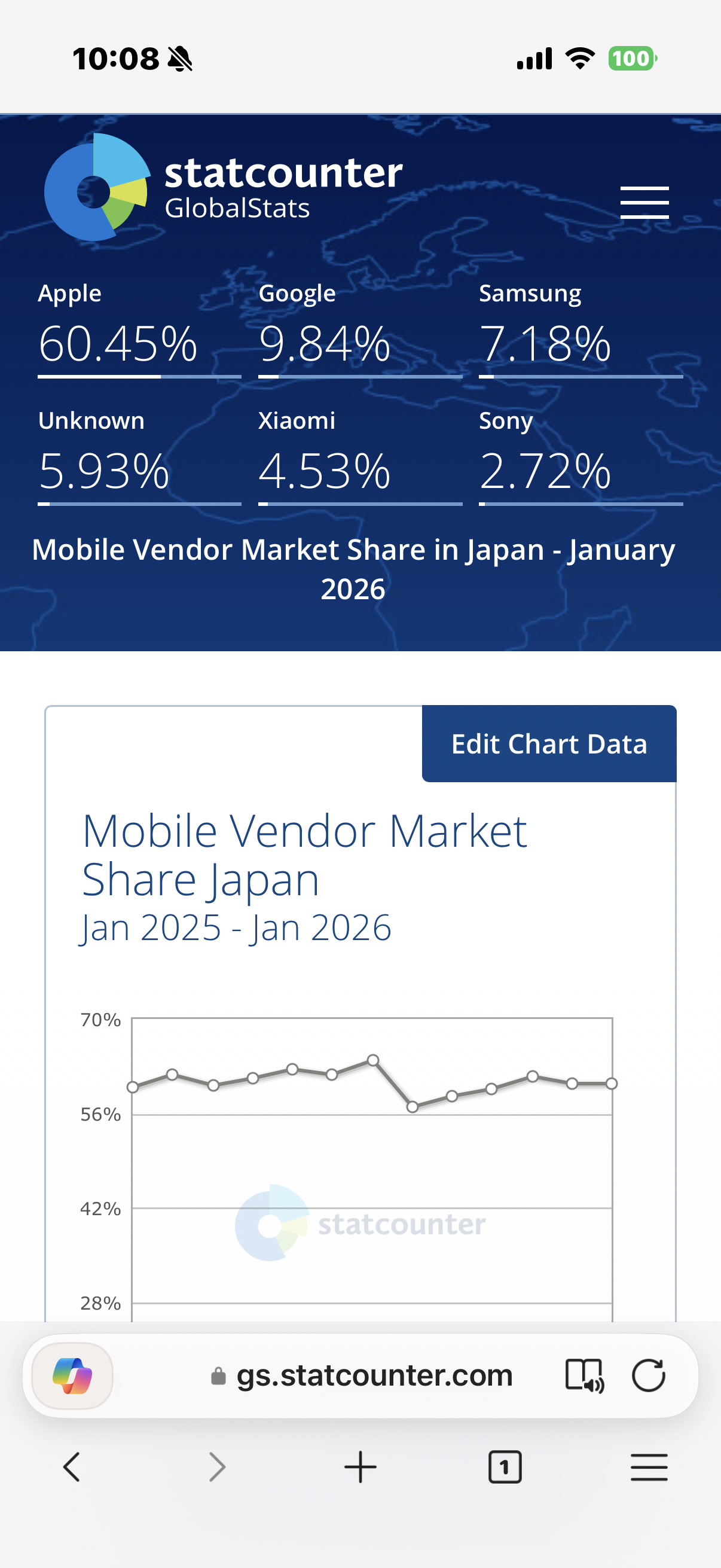The width and height of the screenshot is (721, 1568).
Task: Tap the Edit Chart Data button
Action: [549, 744]
